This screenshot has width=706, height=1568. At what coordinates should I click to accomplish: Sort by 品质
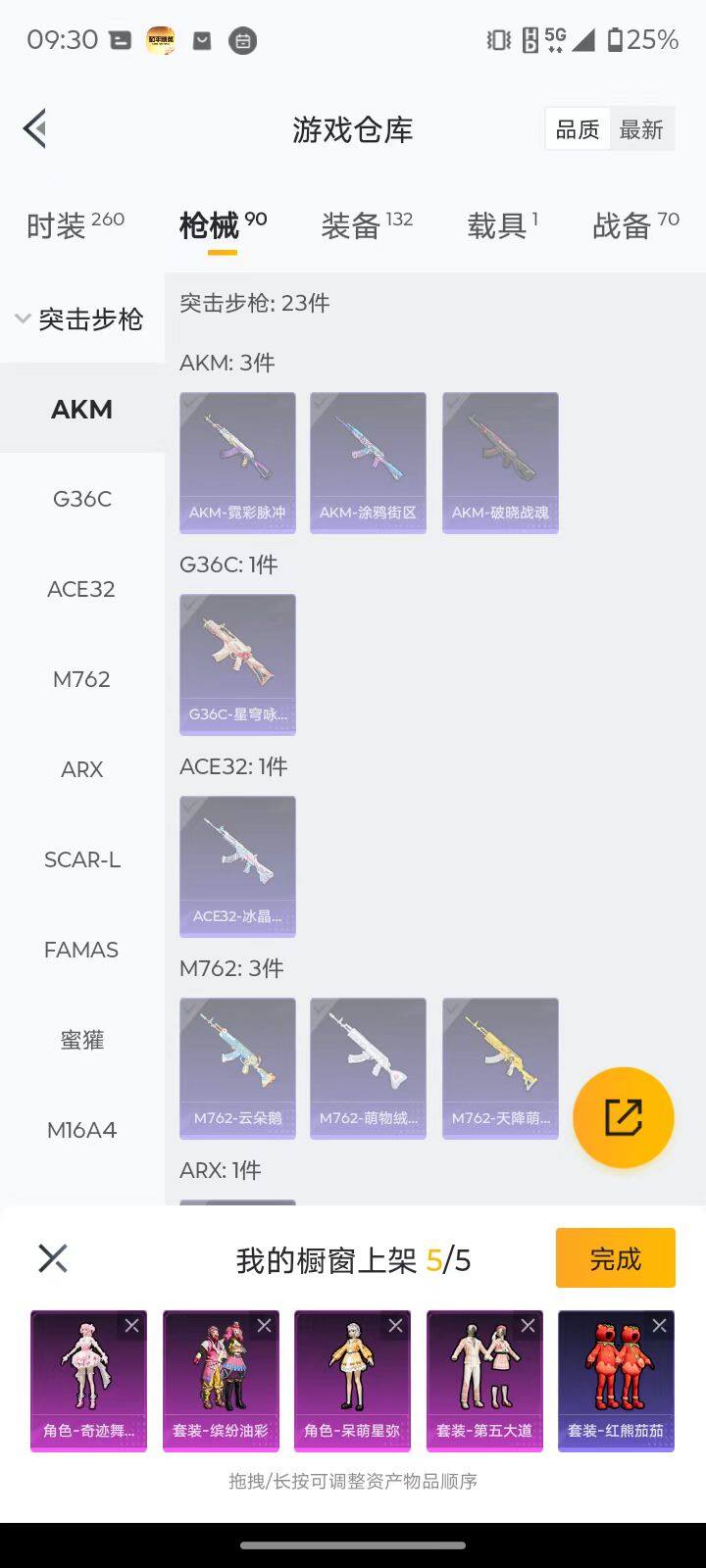[x=578, y=129]
